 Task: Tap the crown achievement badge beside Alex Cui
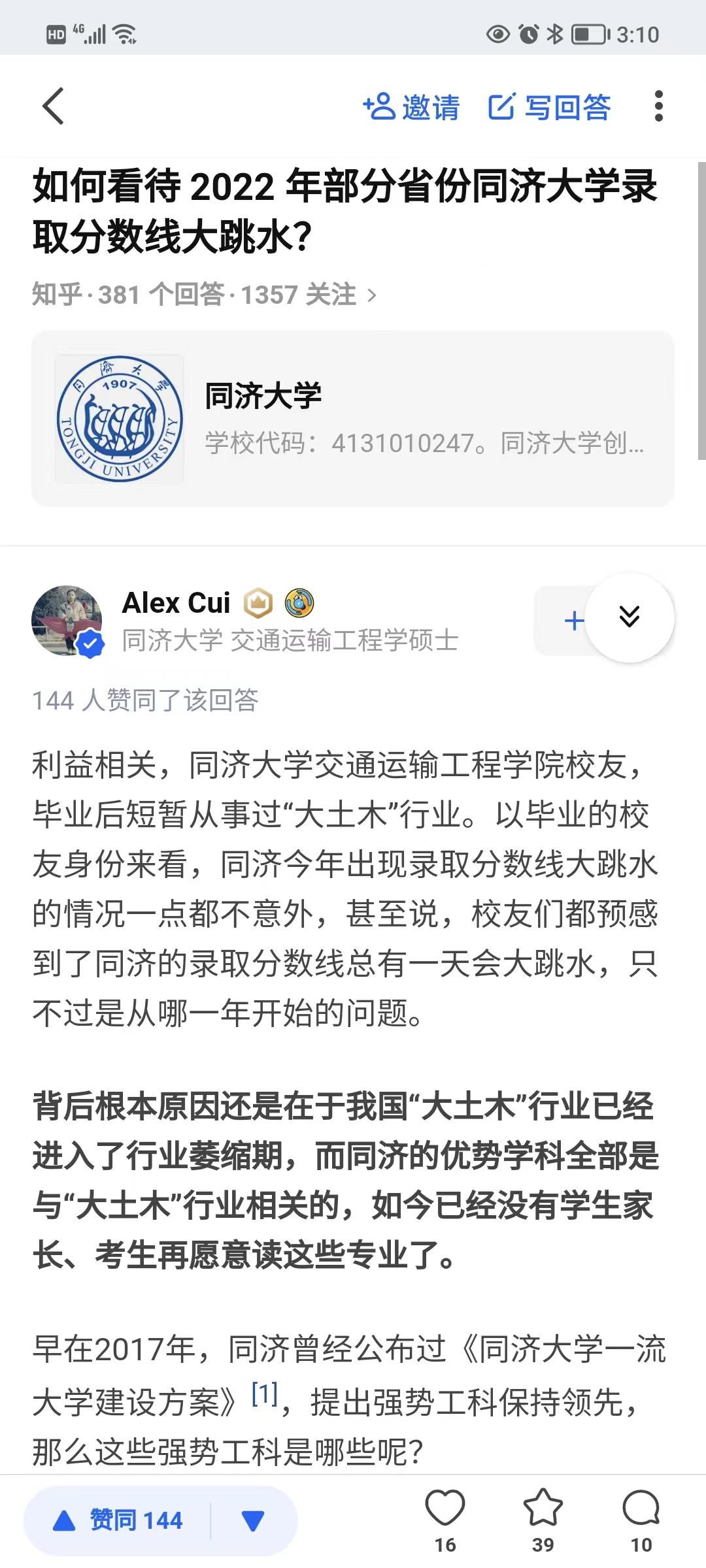coord(259,604)
